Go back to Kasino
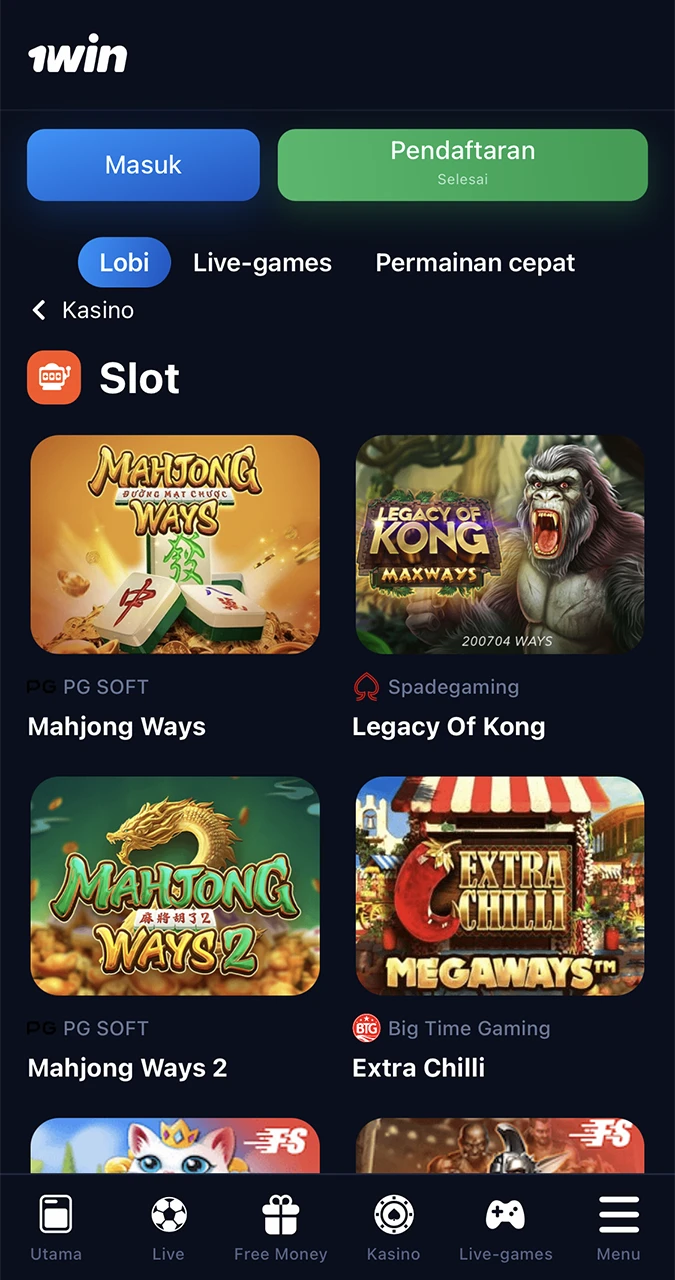 tap(82, 310)
